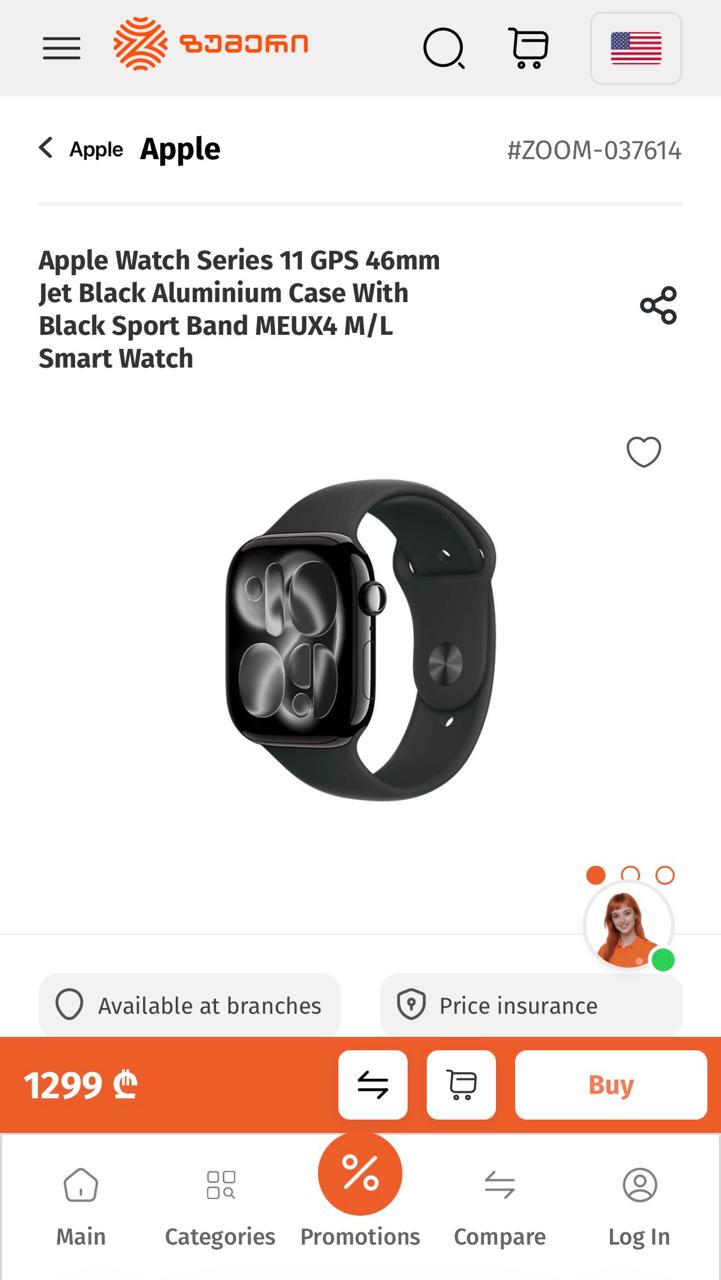This screenshot has height=1280, width=721.
Task: Select the second carousel dot
Action: coord(630,875)
